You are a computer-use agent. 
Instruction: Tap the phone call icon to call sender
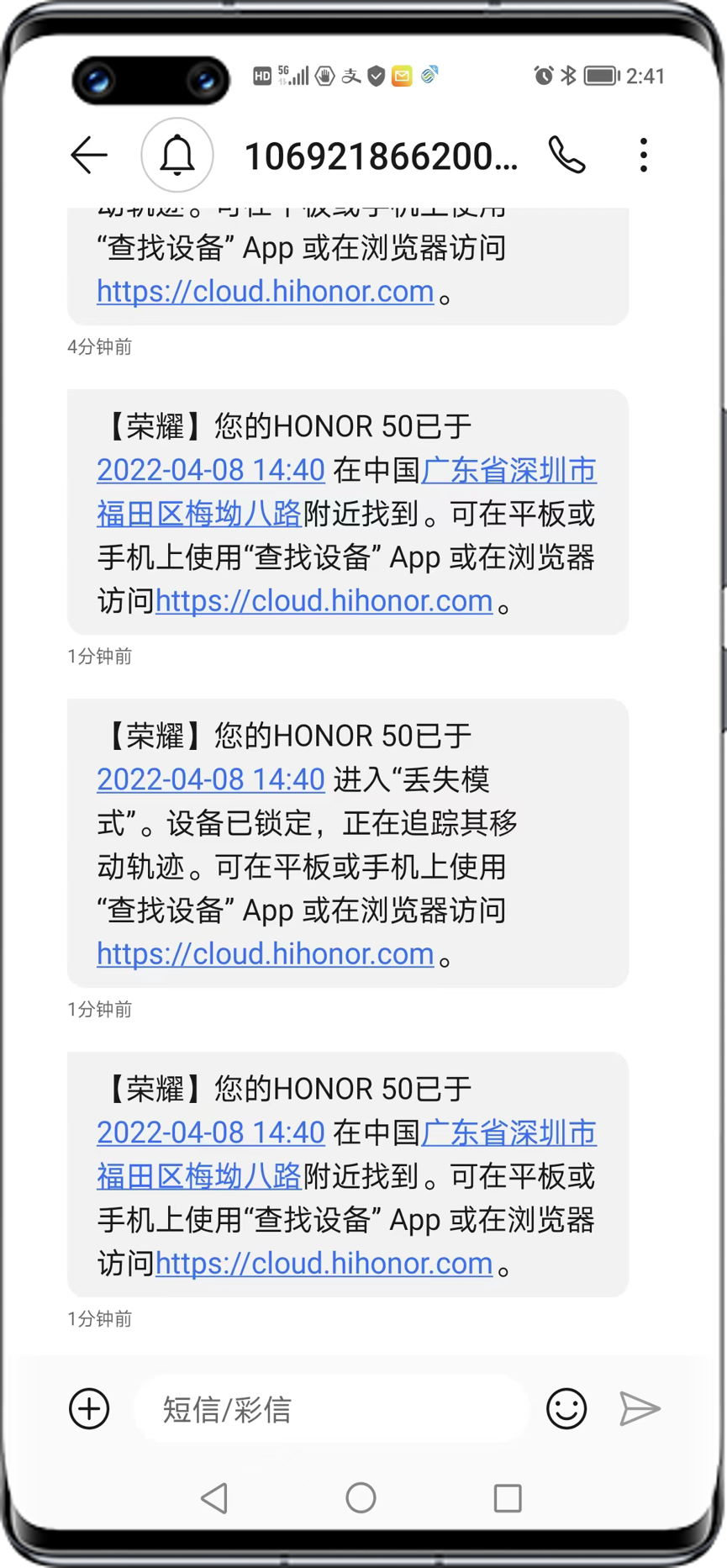(x=565, y=156)
